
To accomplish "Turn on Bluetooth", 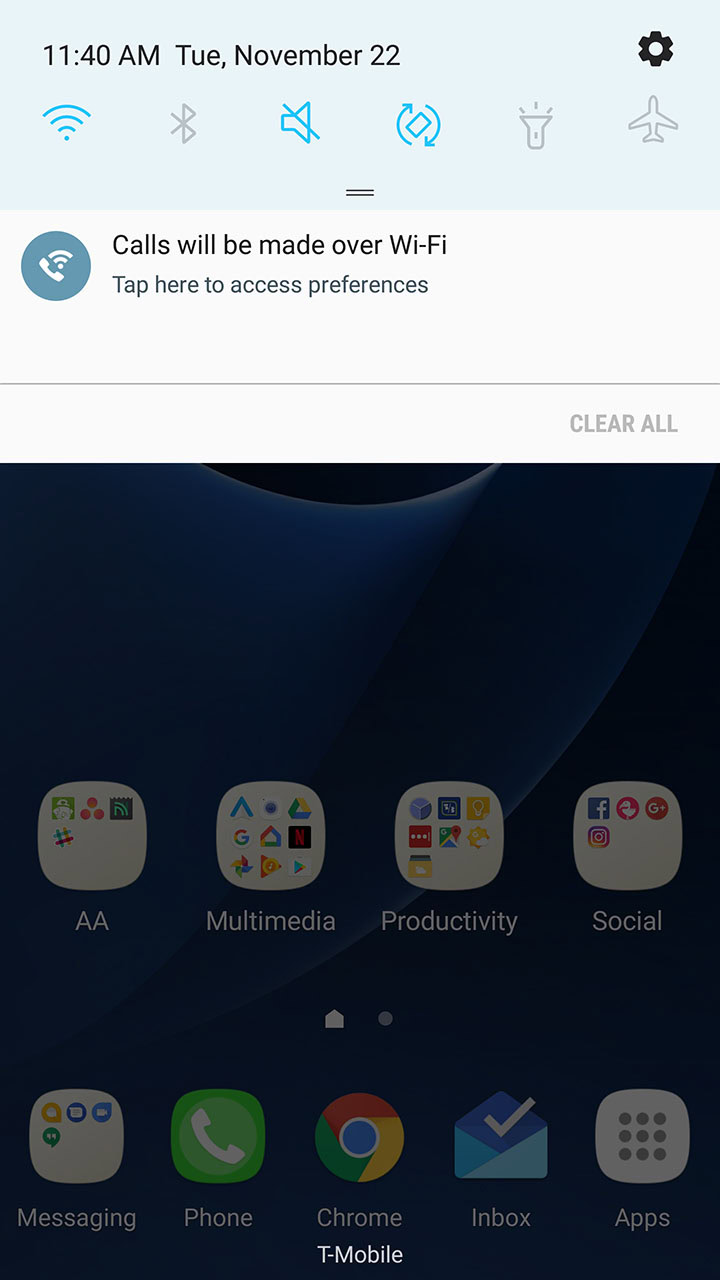I will point(183,124).
